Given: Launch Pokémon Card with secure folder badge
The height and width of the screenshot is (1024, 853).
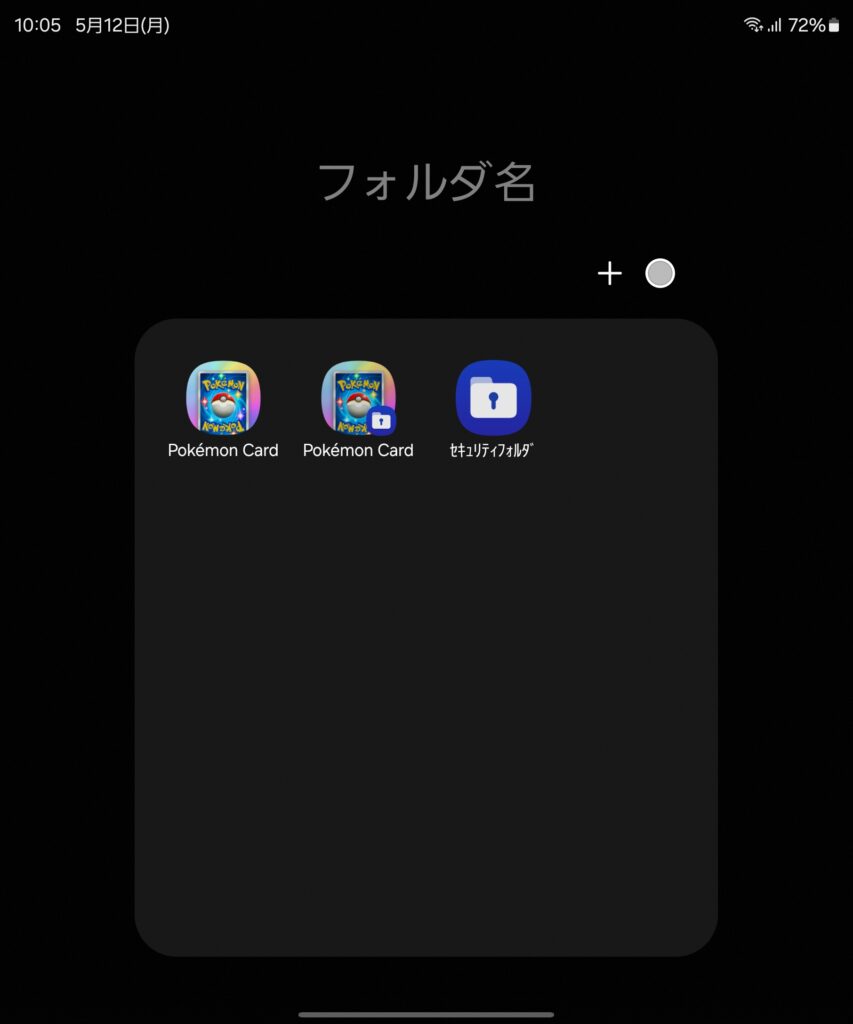Looking at the screenshot, I should coord(358,398).
